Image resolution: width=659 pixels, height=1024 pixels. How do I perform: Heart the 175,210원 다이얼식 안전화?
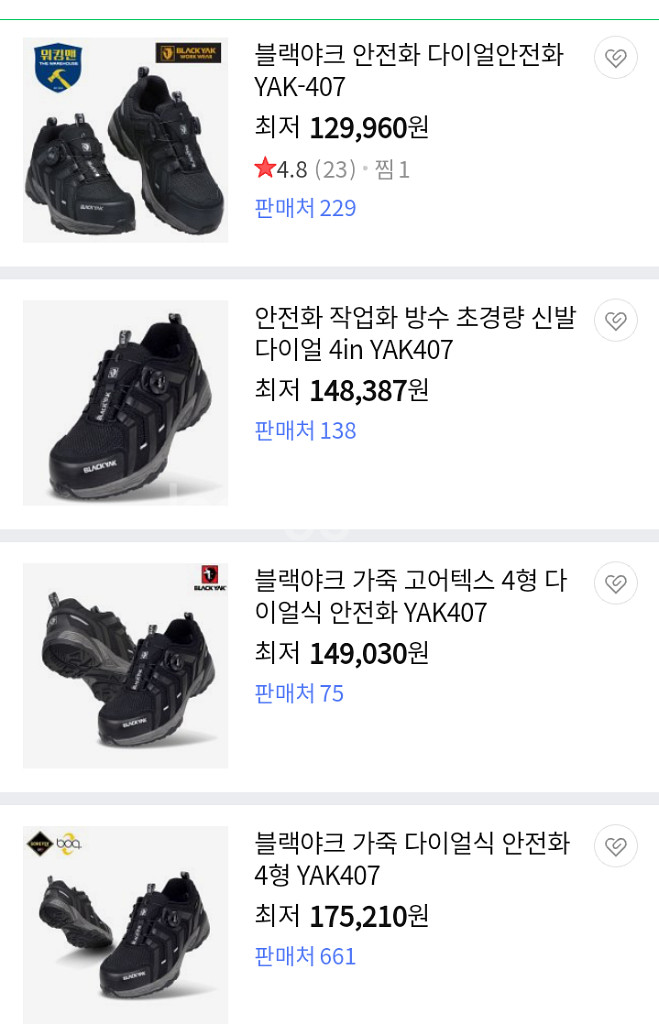tap(616, 846)
